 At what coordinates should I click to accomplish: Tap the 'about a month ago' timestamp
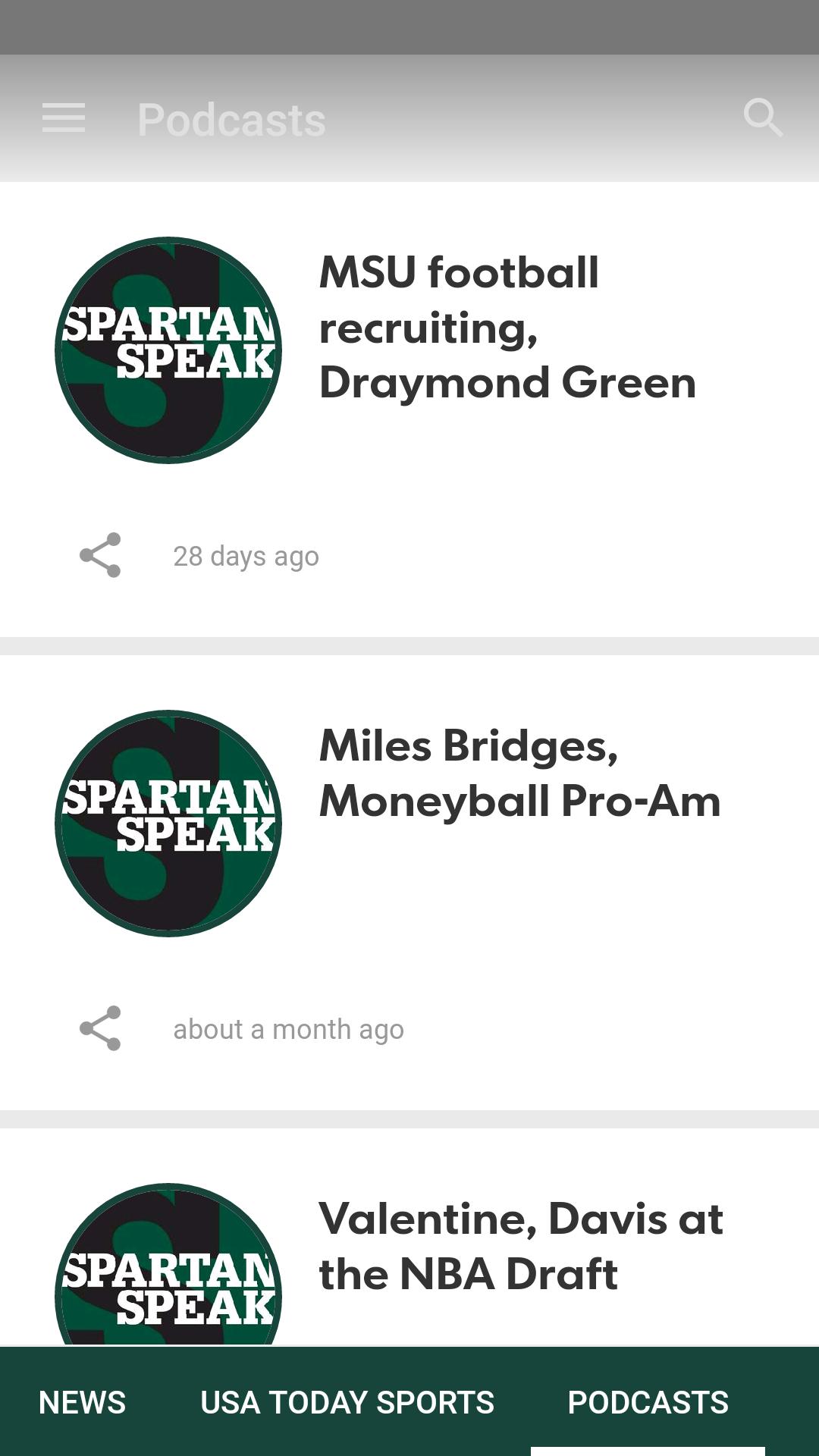pyautogui.click(x=288, y=1029)
